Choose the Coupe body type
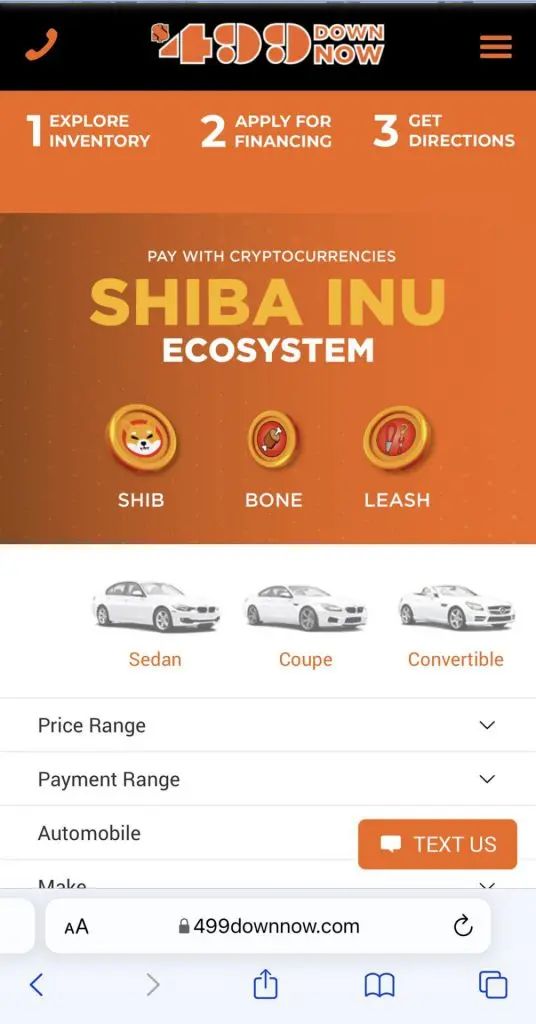Viewport: 536px width, 1024px height. [x=305, y=625]
